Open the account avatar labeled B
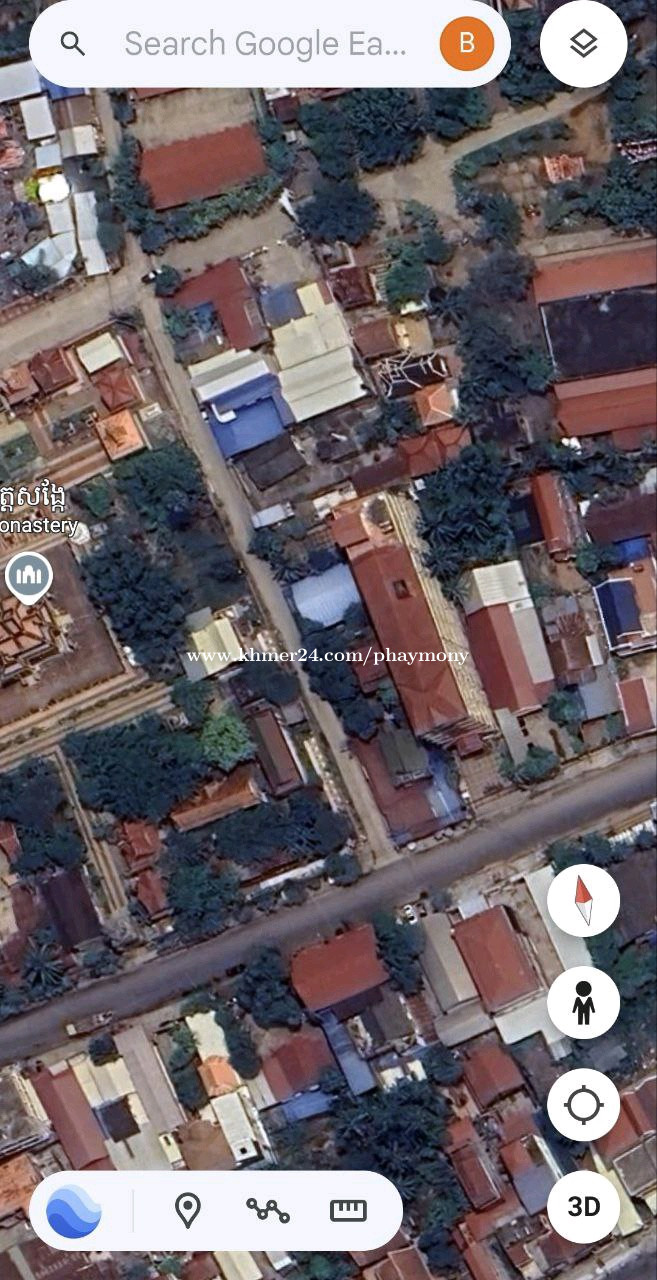The image size is (657, 1280). [467, 44]
